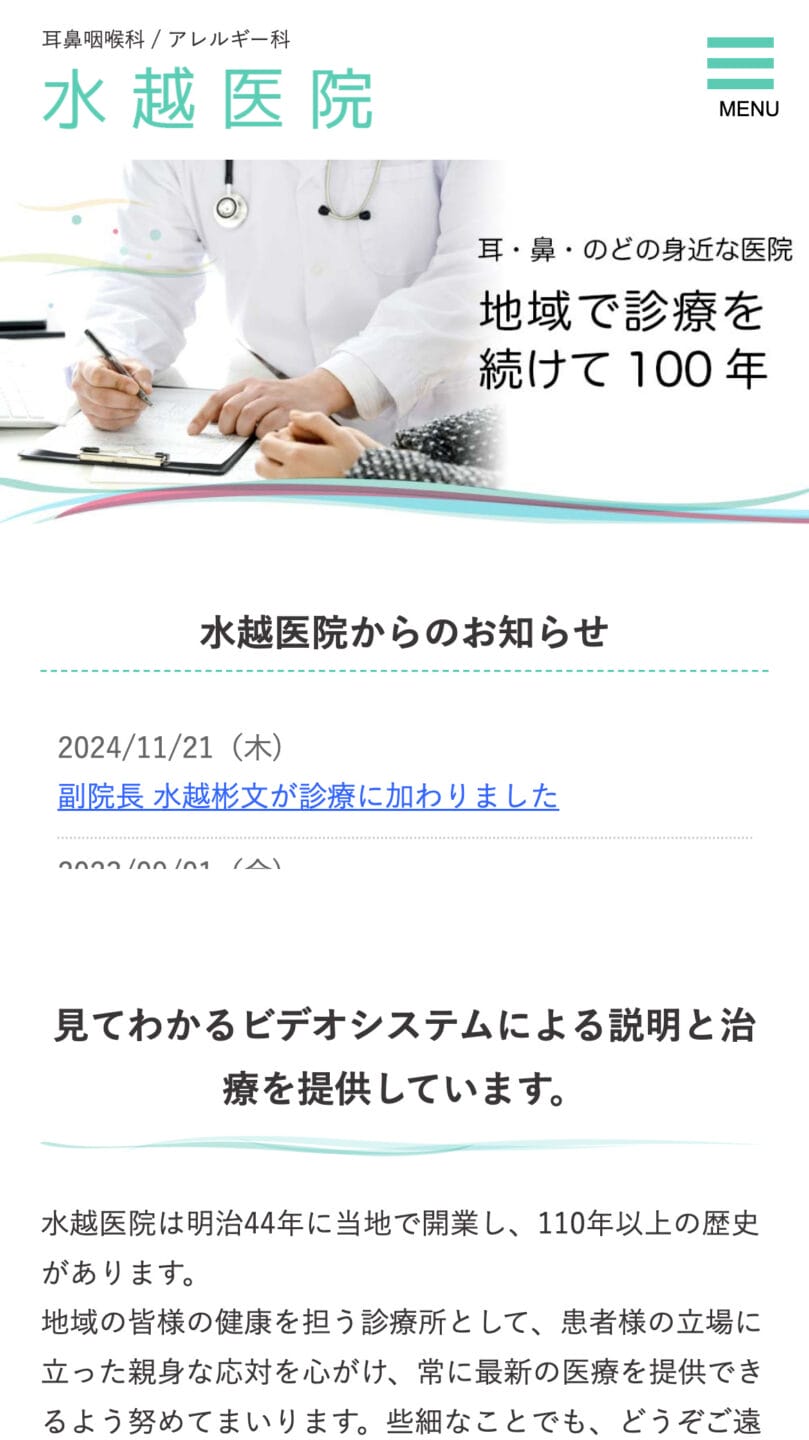Open the MENU hamburger button

(741, 77)
